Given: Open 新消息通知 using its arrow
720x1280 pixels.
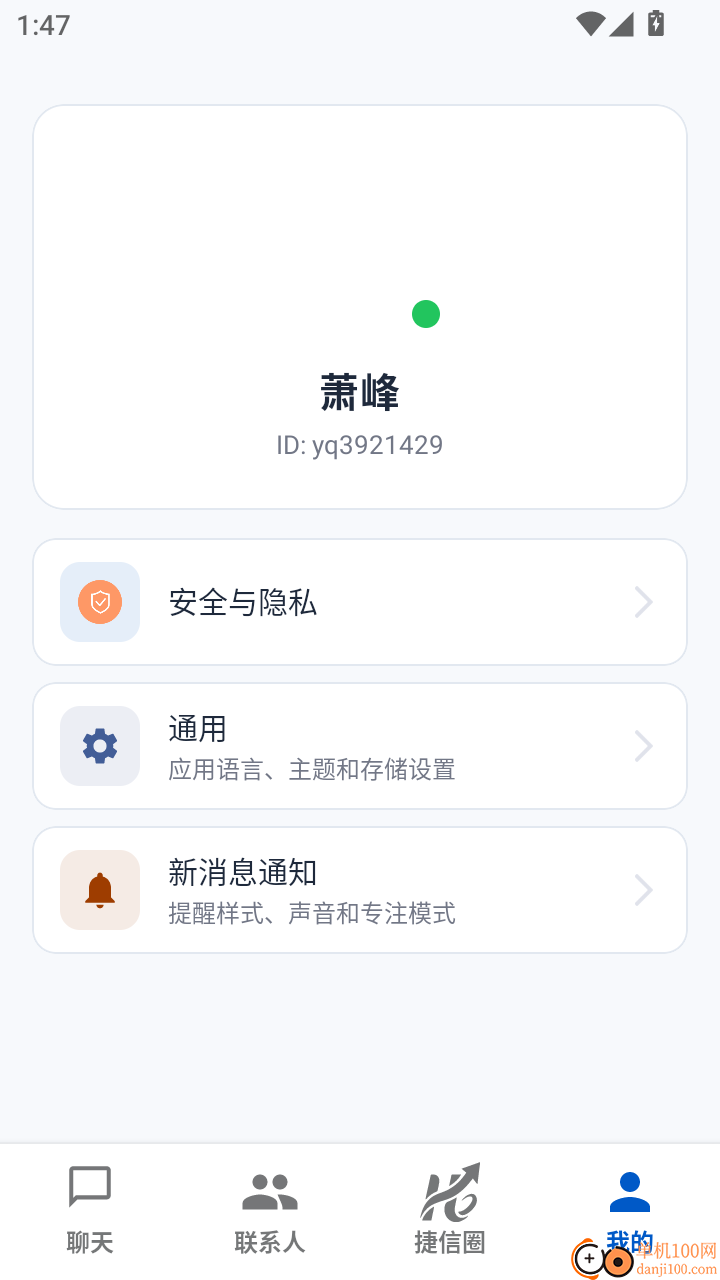Looking at the screenshot, I should 643,890.
